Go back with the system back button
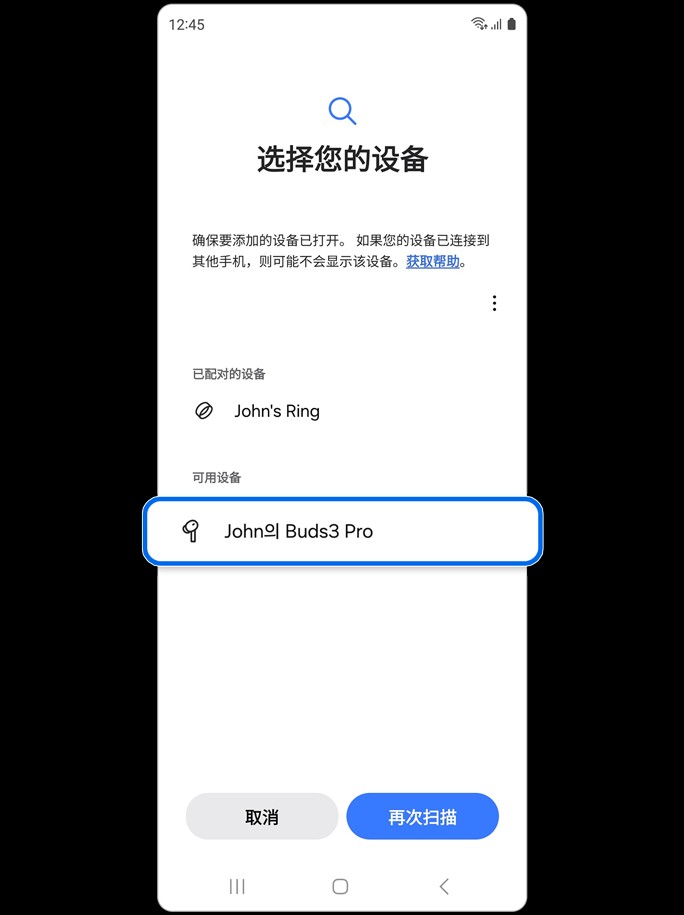The height and width of the screenshot is (915, 684). 444,886
